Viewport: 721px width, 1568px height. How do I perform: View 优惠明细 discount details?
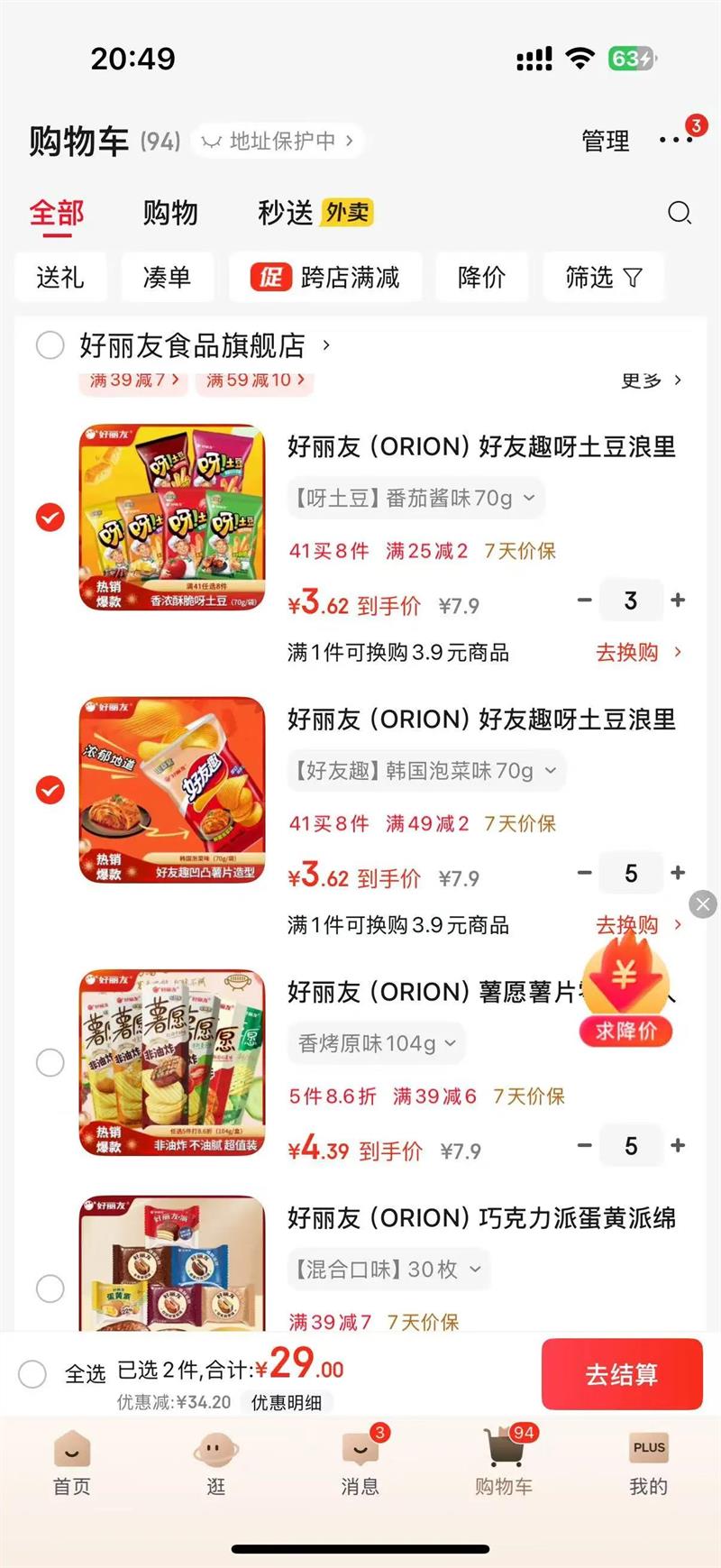[x=286, y=1402]
